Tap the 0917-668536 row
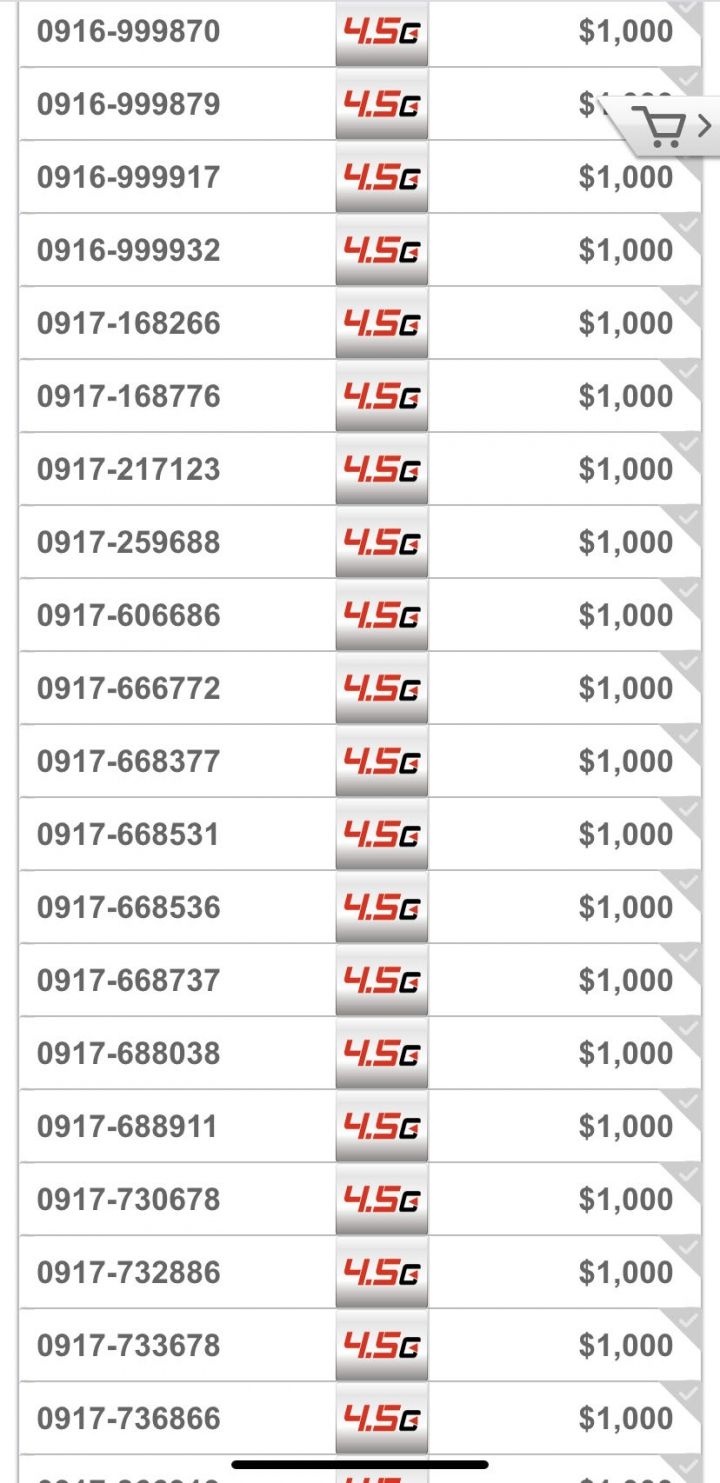 360,907
